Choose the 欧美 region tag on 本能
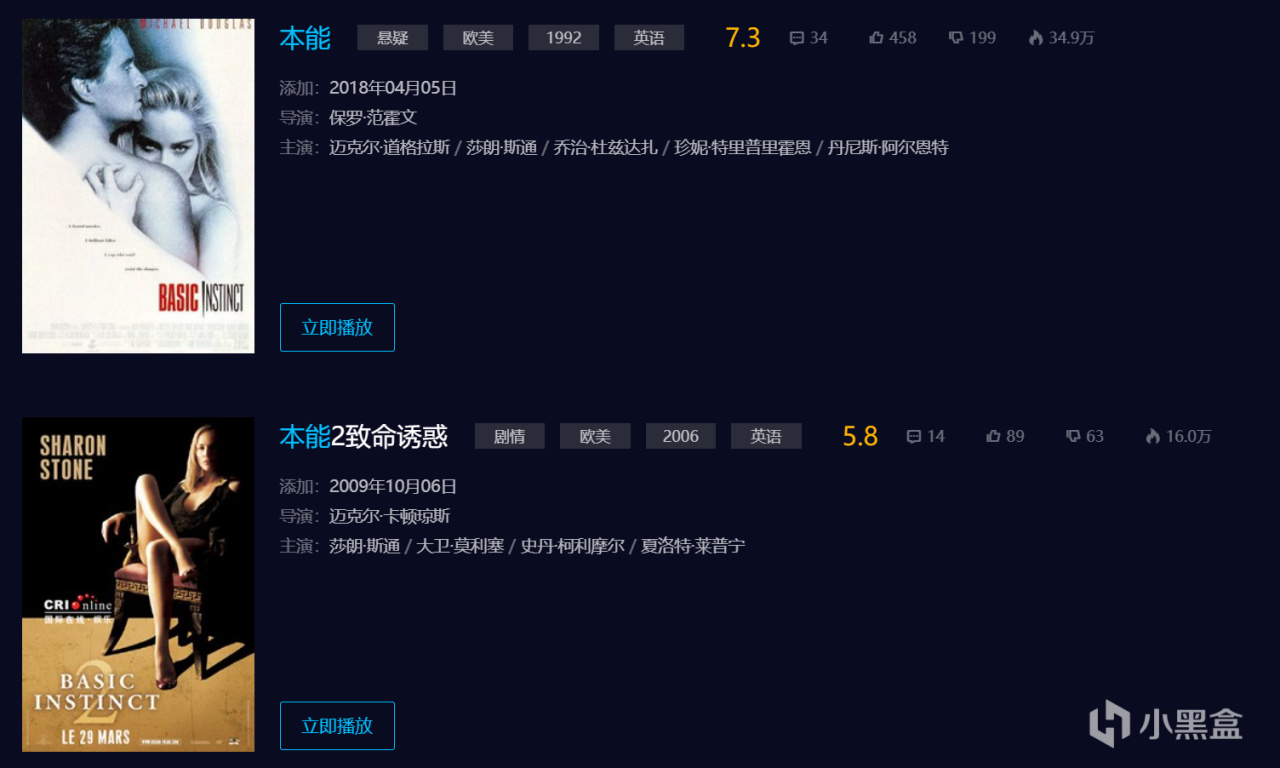1280x768 pixels. click(x=478, y=38)
